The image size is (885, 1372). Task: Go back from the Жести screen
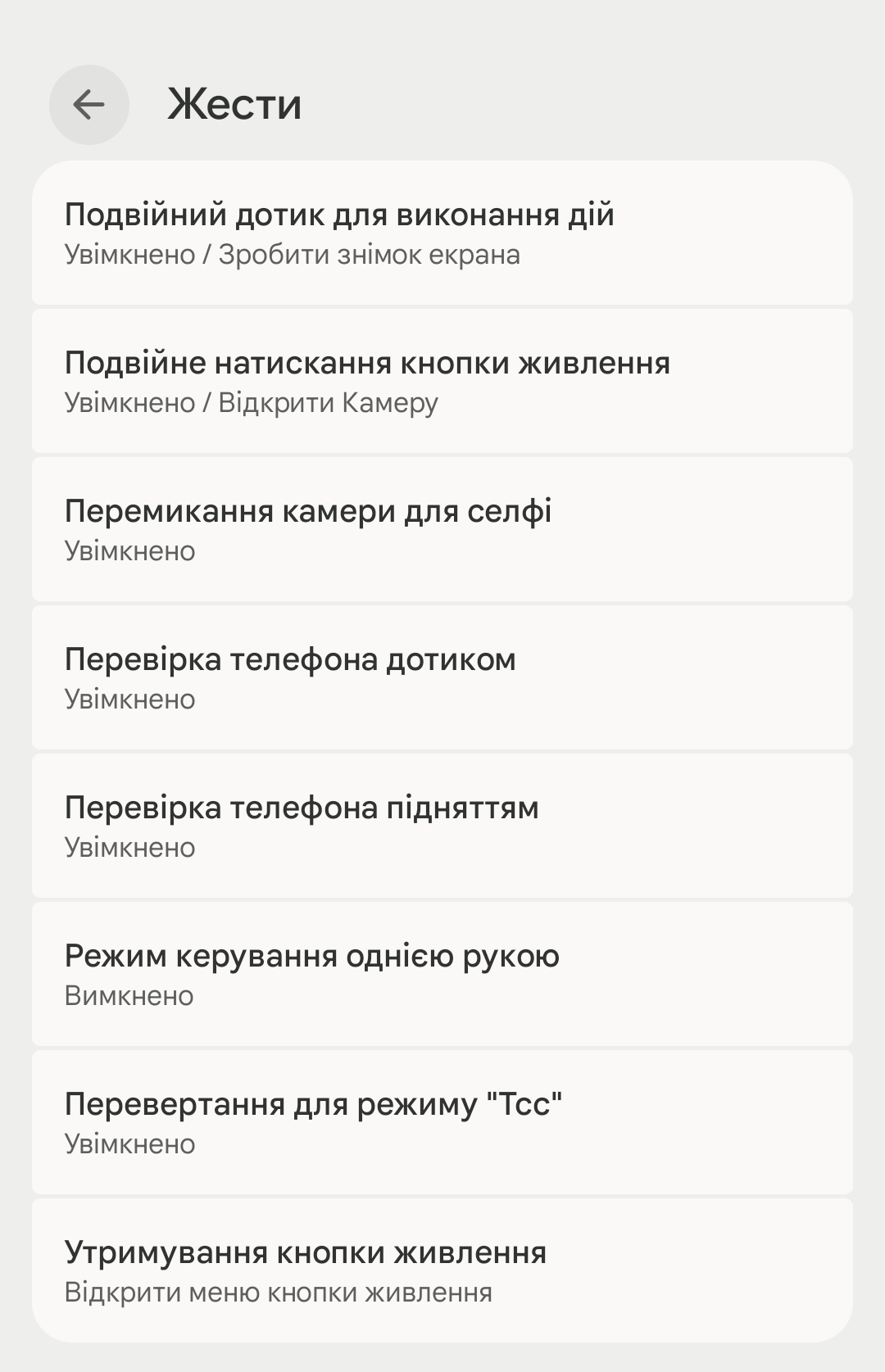point(88,105)
